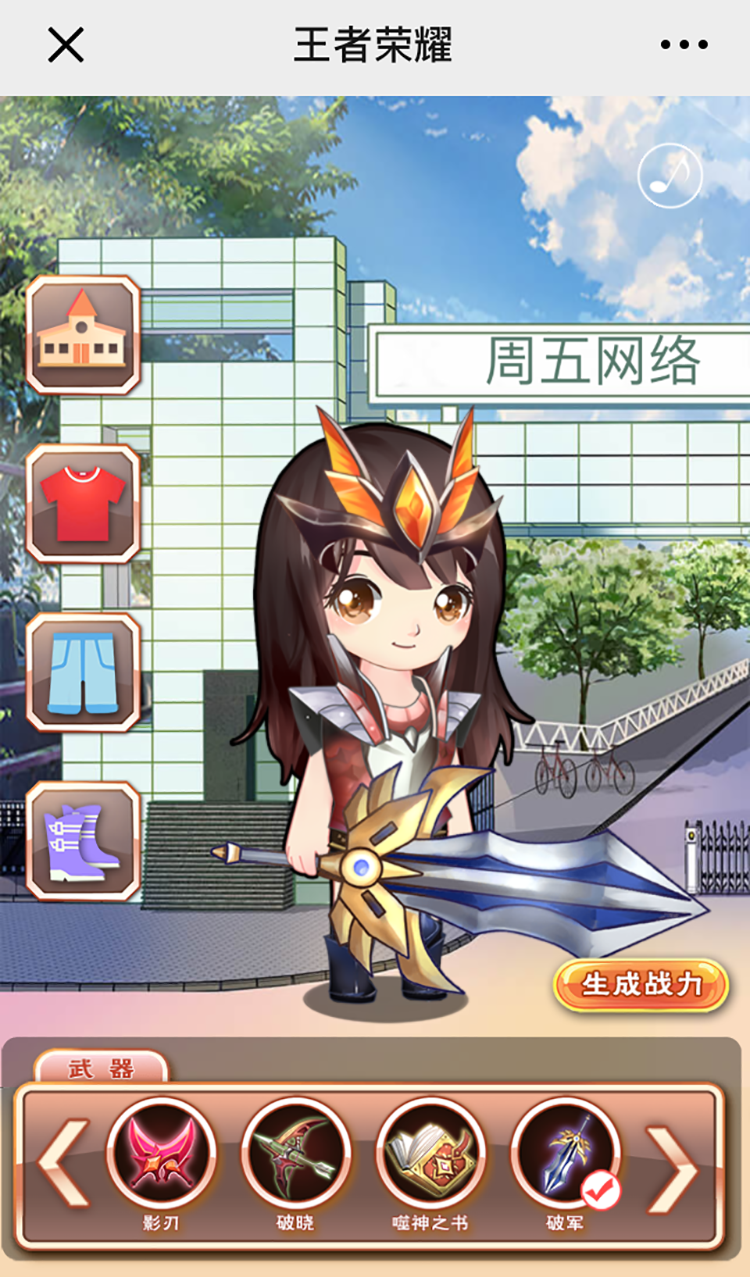
Task: Toggle the background music note icon
Action: click(x=670, y=176)
